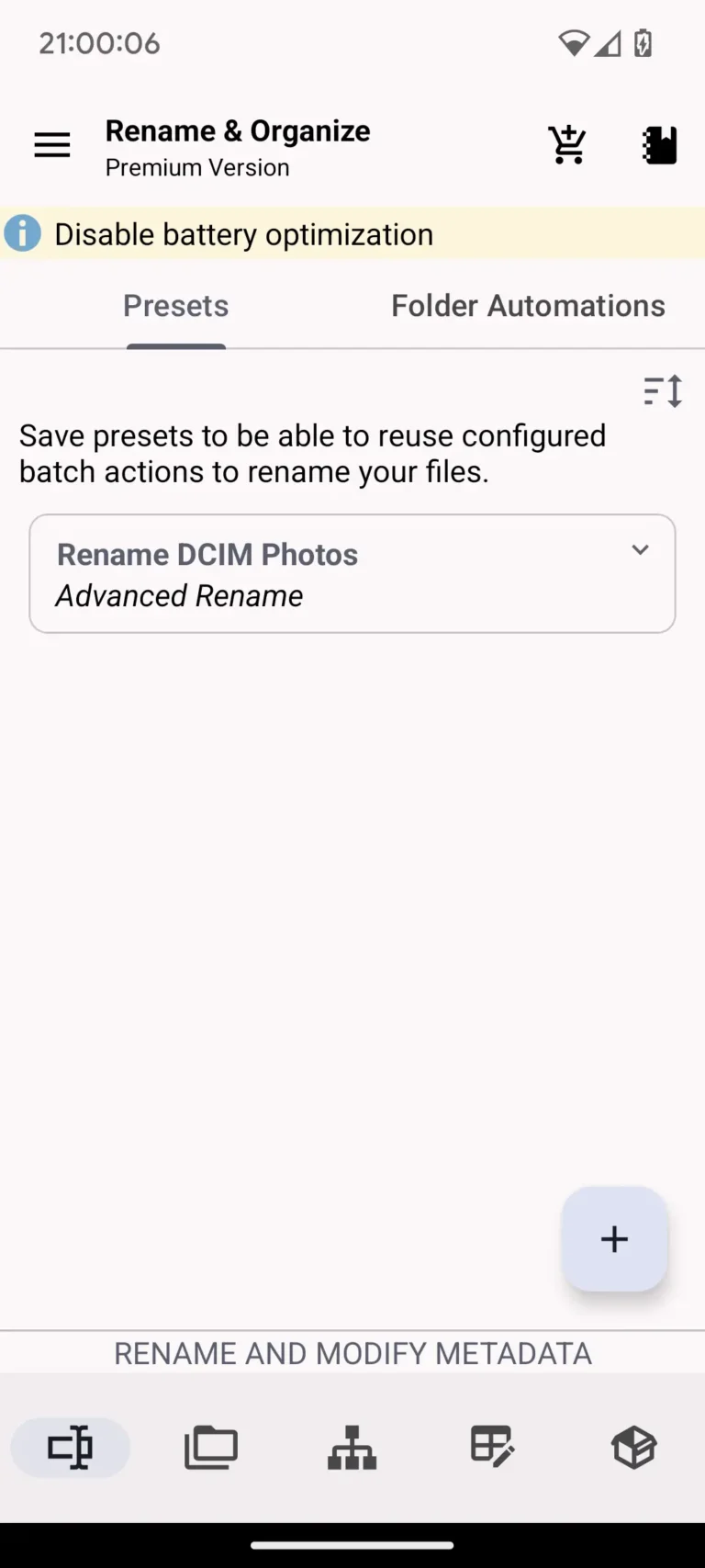The image size is (705, 1568).
Task: Select the rename tool in bottom navigation
Action: coord(71,1447)
